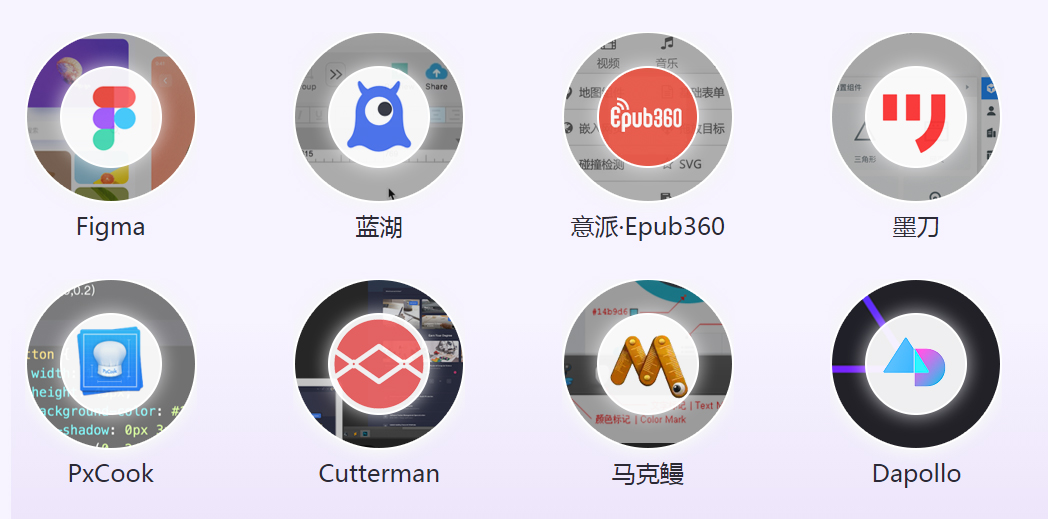Image resolution: width=1048 pixels, height=519 pixels.
Task: Select the 意派·Epub360 tile
Action: click(x=647, y=117)
